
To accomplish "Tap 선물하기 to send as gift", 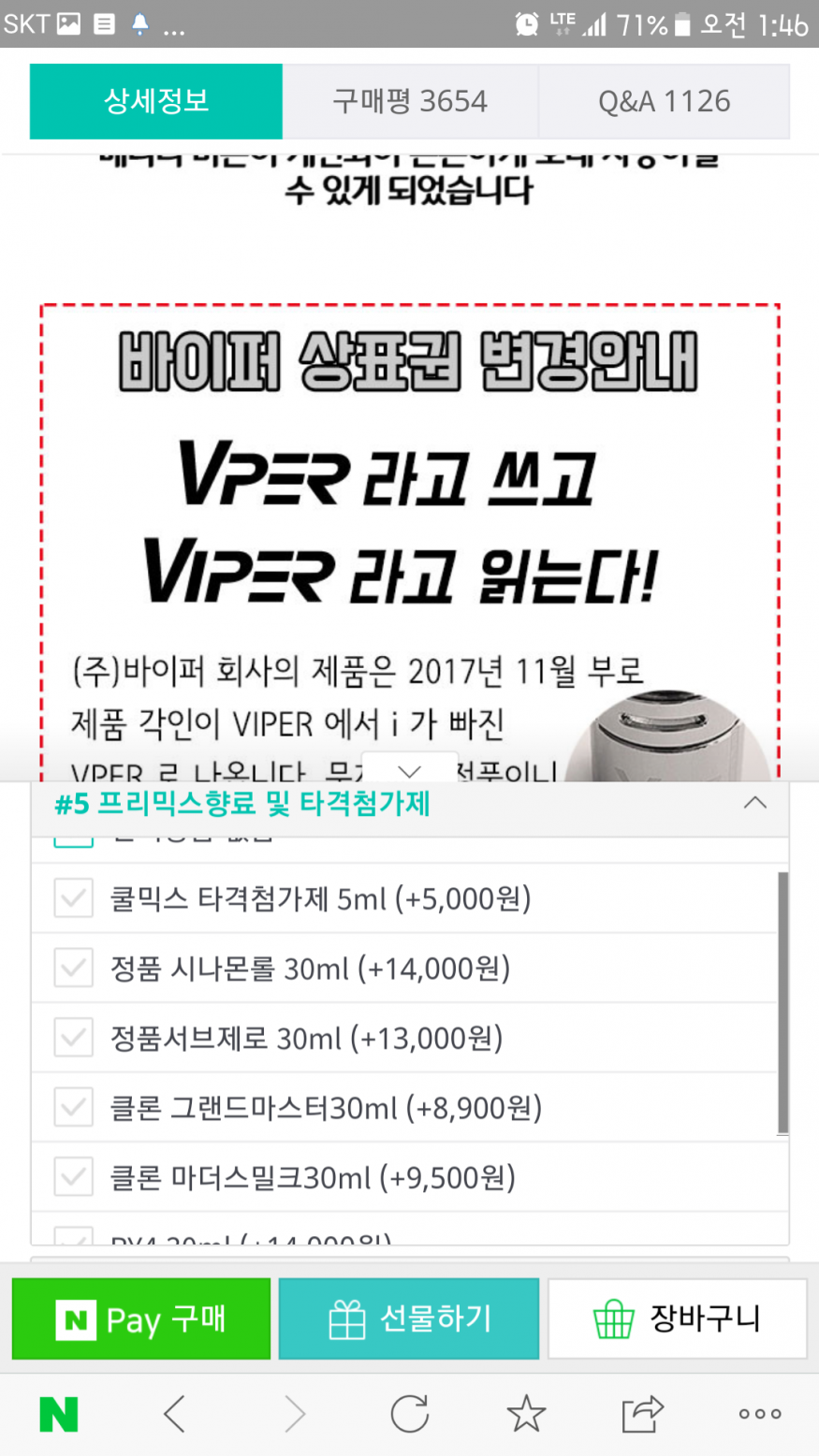I will pyautogui.click(x=409, y=1319).
